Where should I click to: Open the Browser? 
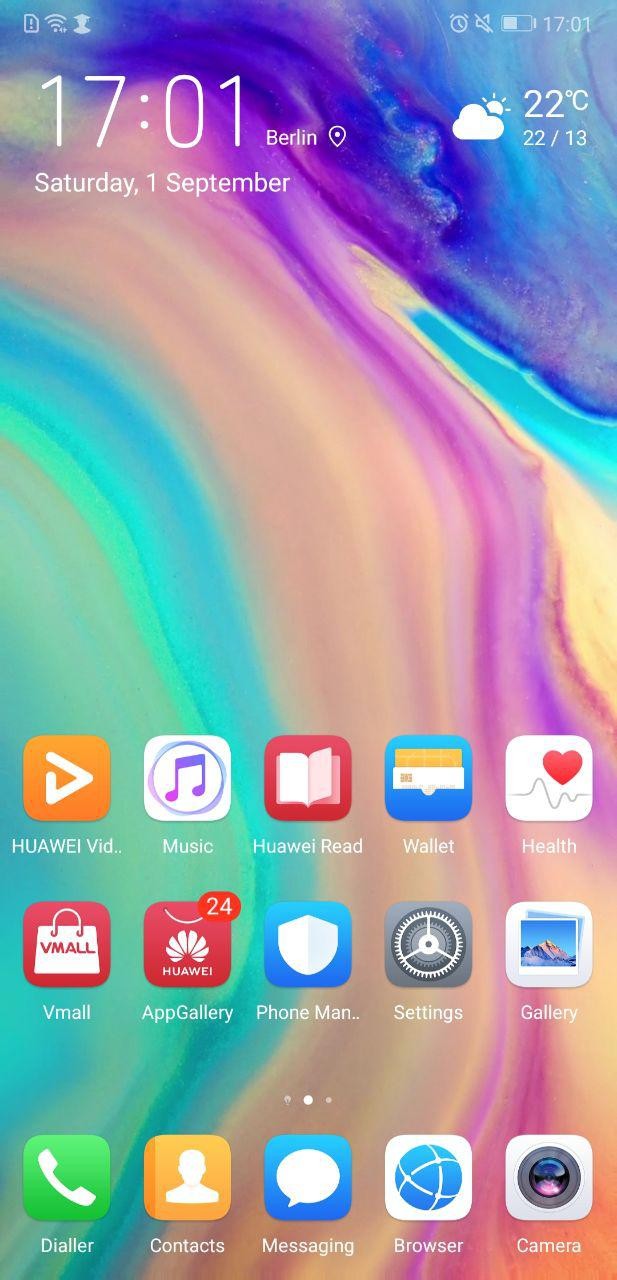point(428,1177)
